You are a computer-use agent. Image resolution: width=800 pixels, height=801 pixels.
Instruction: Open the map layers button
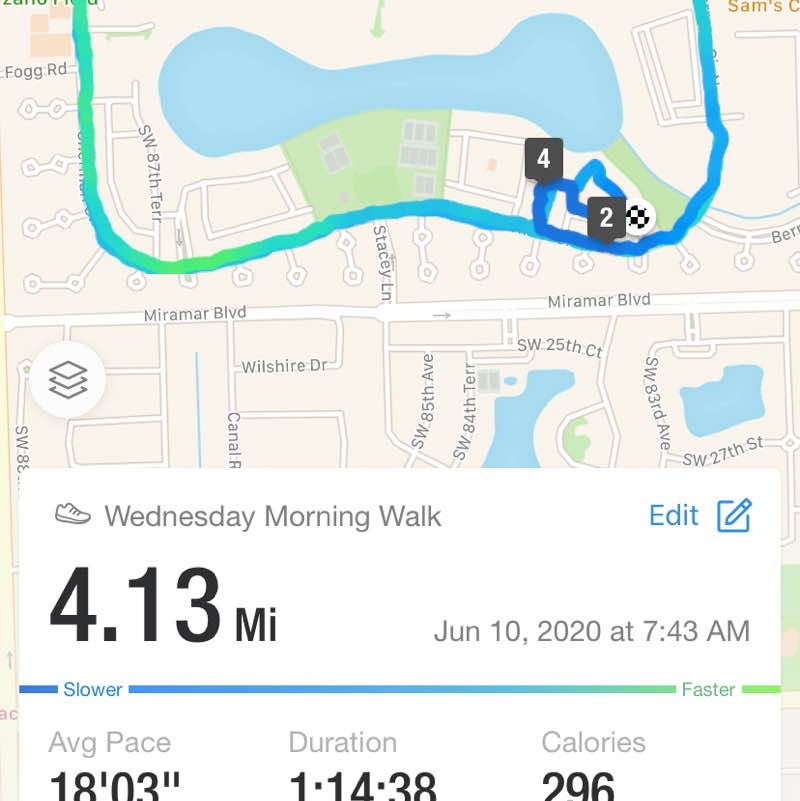tap(68, 380)
